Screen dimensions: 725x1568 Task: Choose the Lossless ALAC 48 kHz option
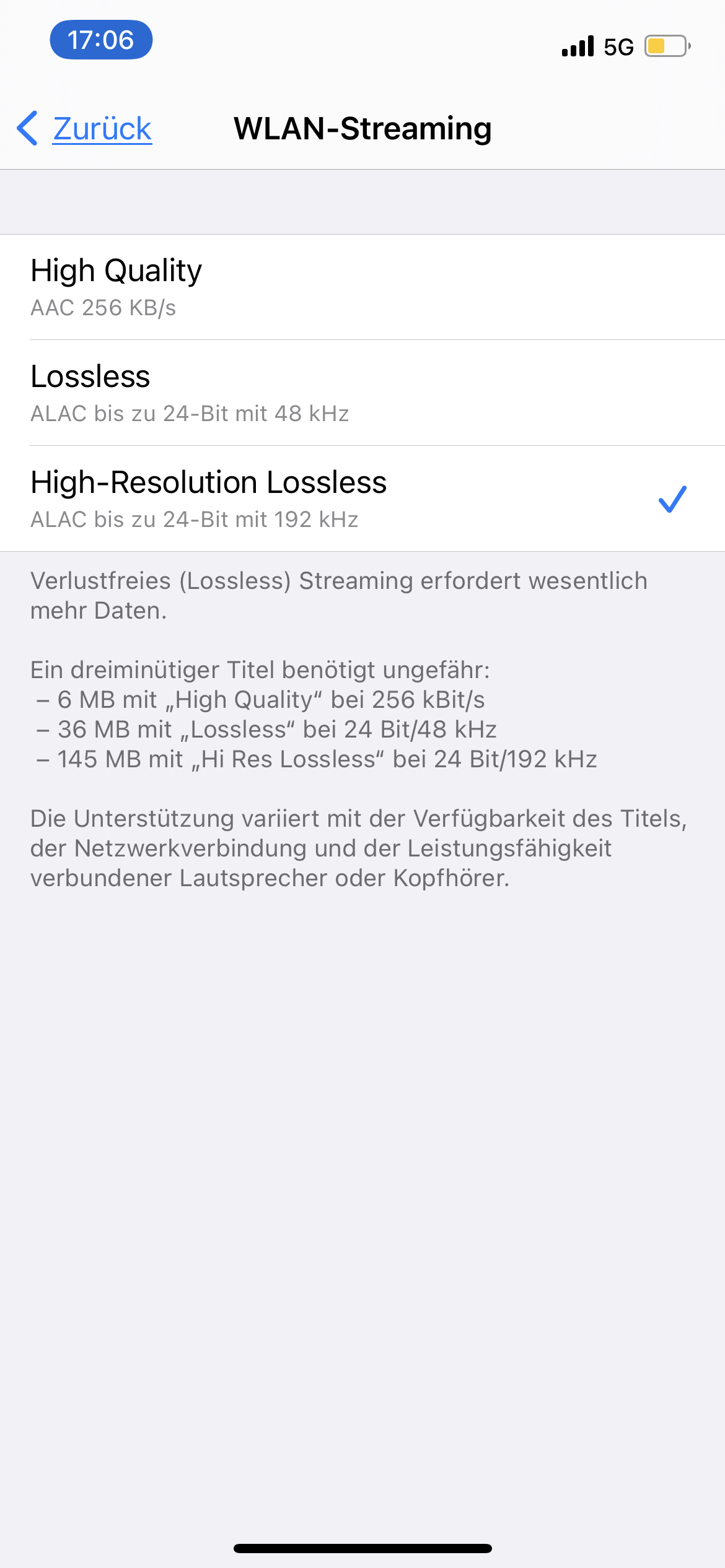[362, 393]
